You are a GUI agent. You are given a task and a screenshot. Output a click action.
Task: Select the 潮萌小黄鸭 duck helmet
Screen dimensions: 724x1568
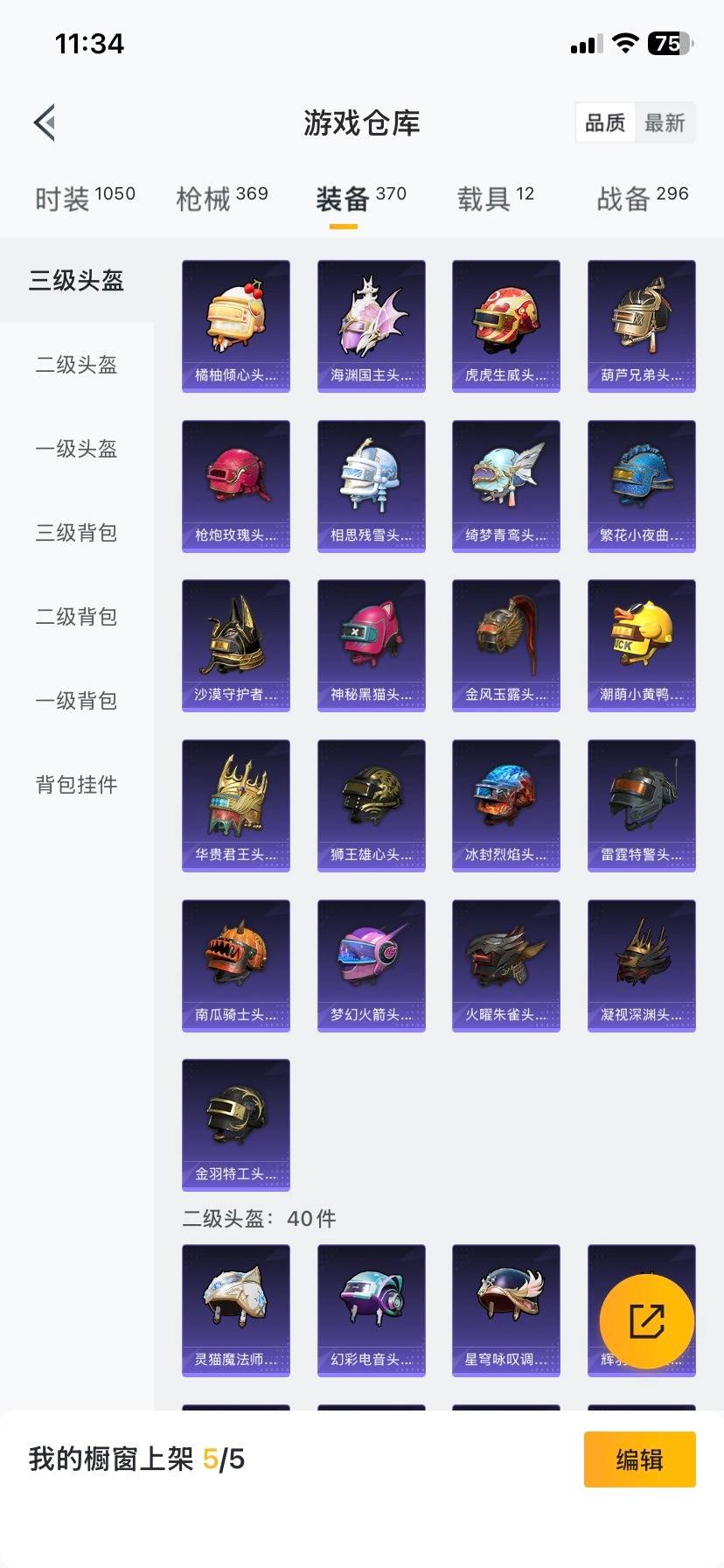pyautogui.click(x=641, y=645)
